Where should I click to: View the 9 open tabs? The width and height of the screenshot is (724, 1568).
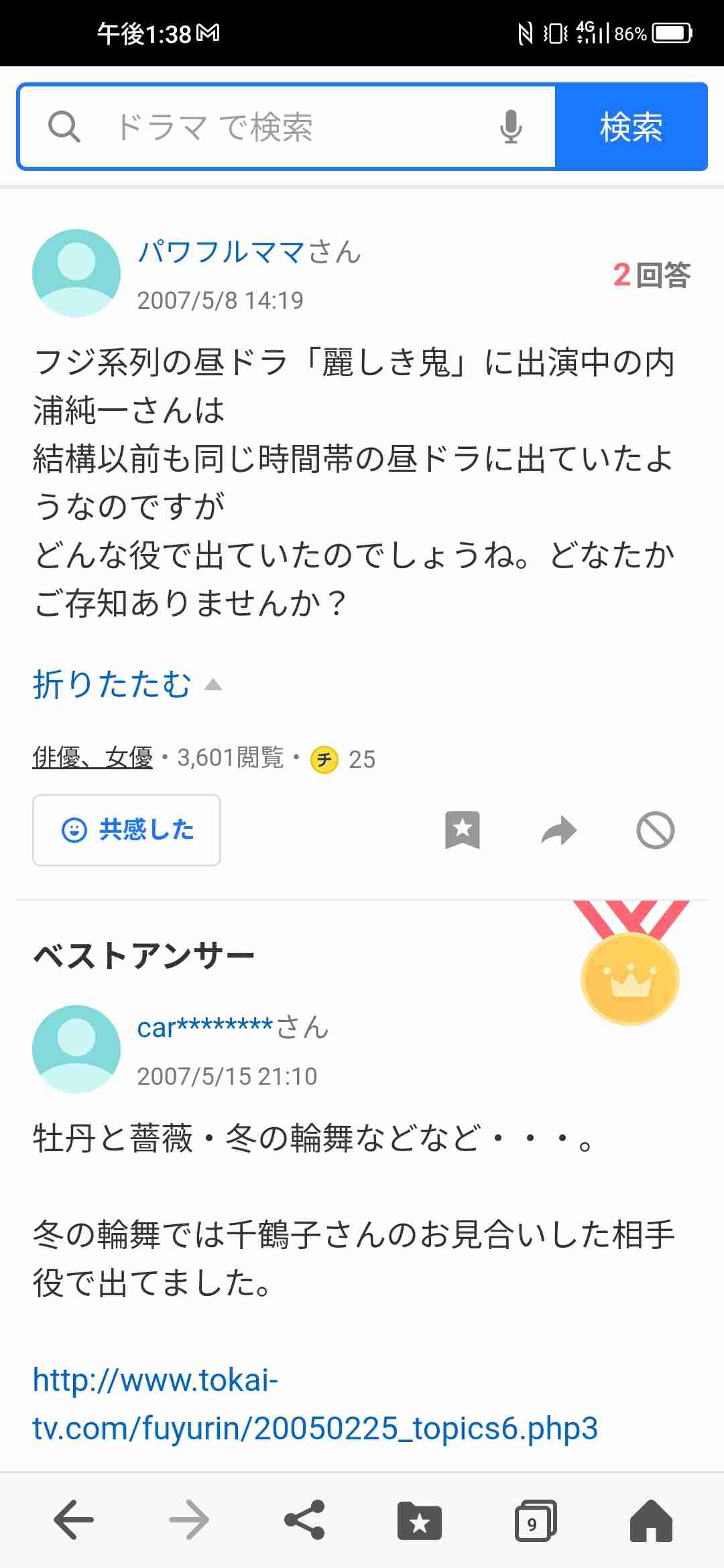535,1520
